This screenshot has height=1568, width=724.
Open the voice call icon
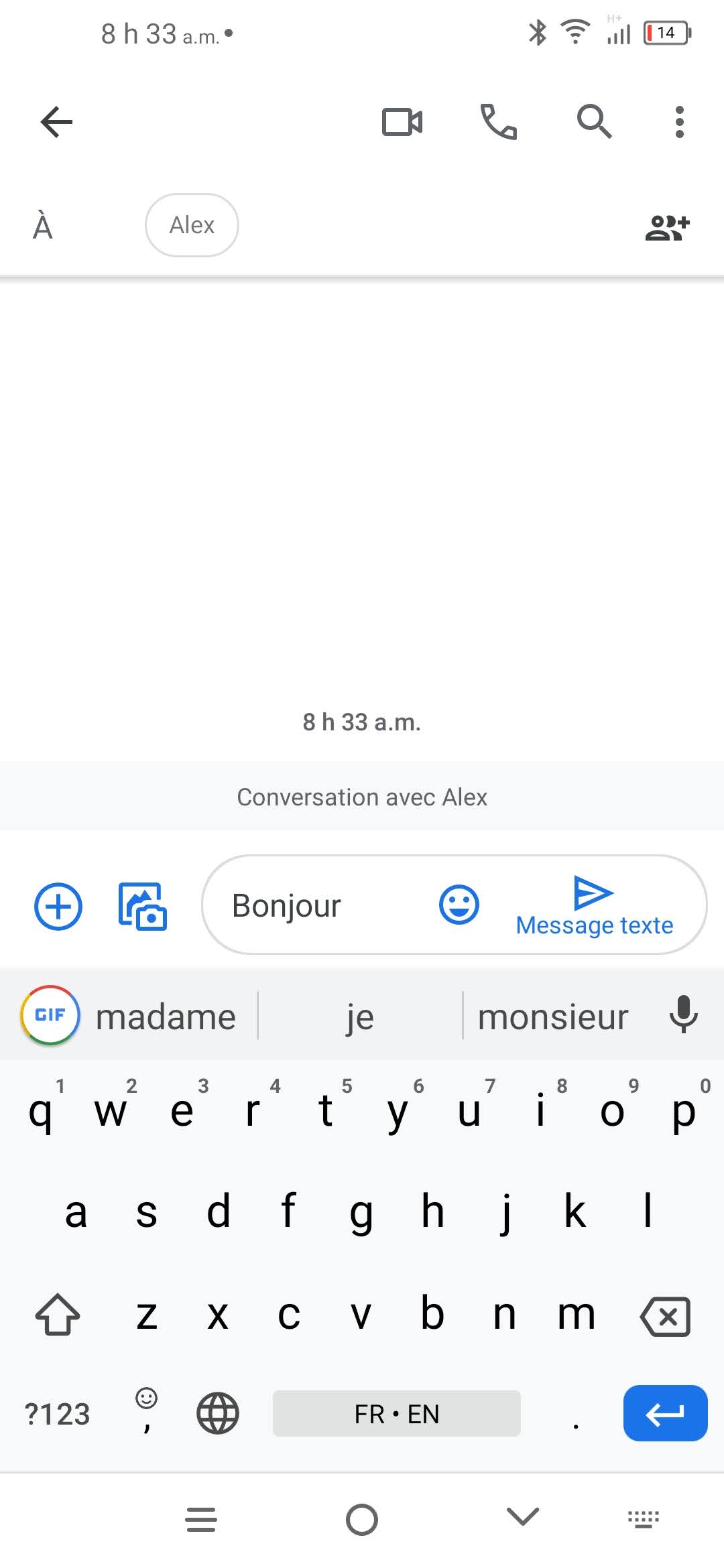click(x=497, y=122)
